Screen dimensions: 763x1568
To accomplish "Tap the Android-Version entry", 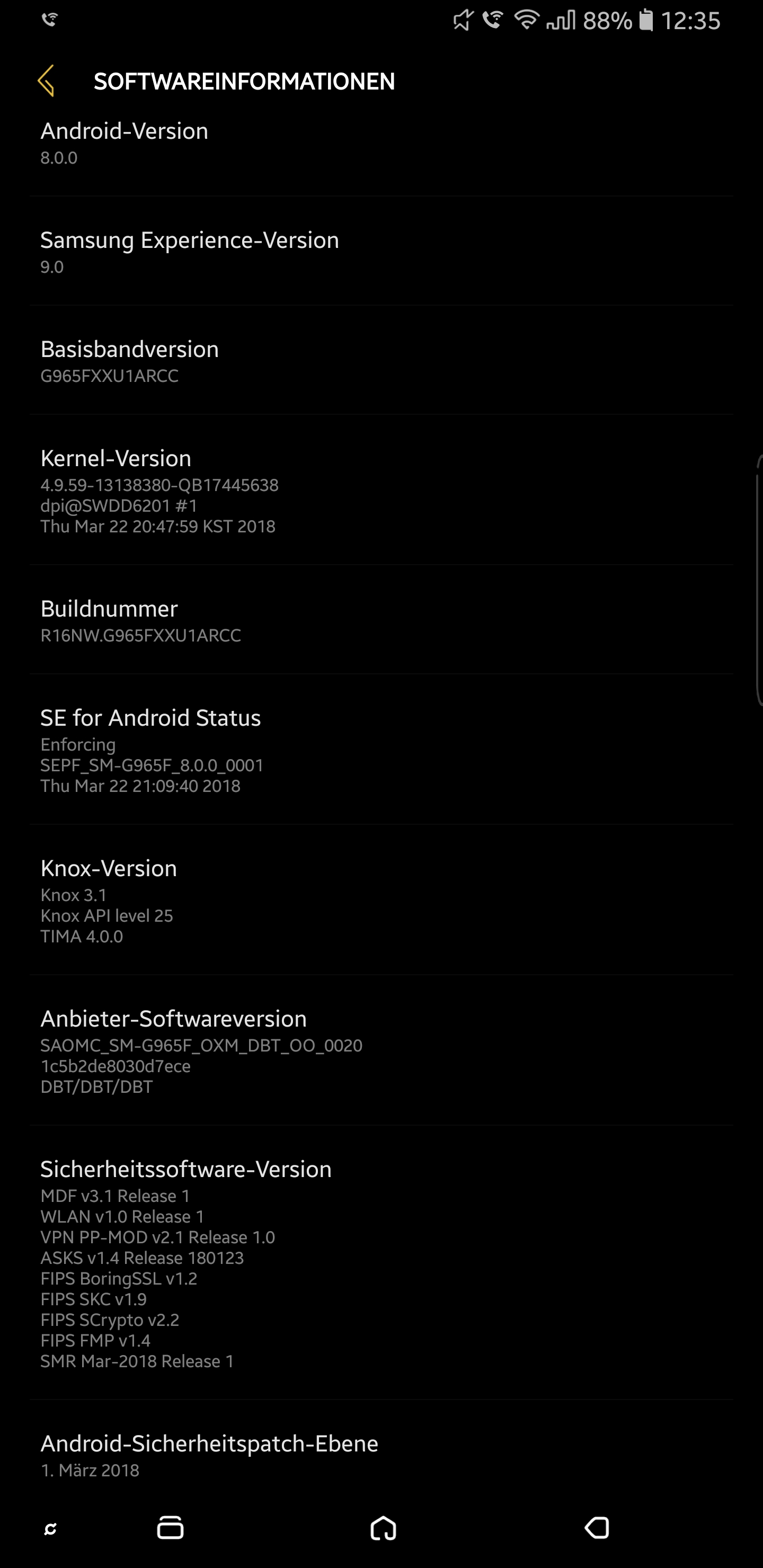I will (x=381, y=147).
